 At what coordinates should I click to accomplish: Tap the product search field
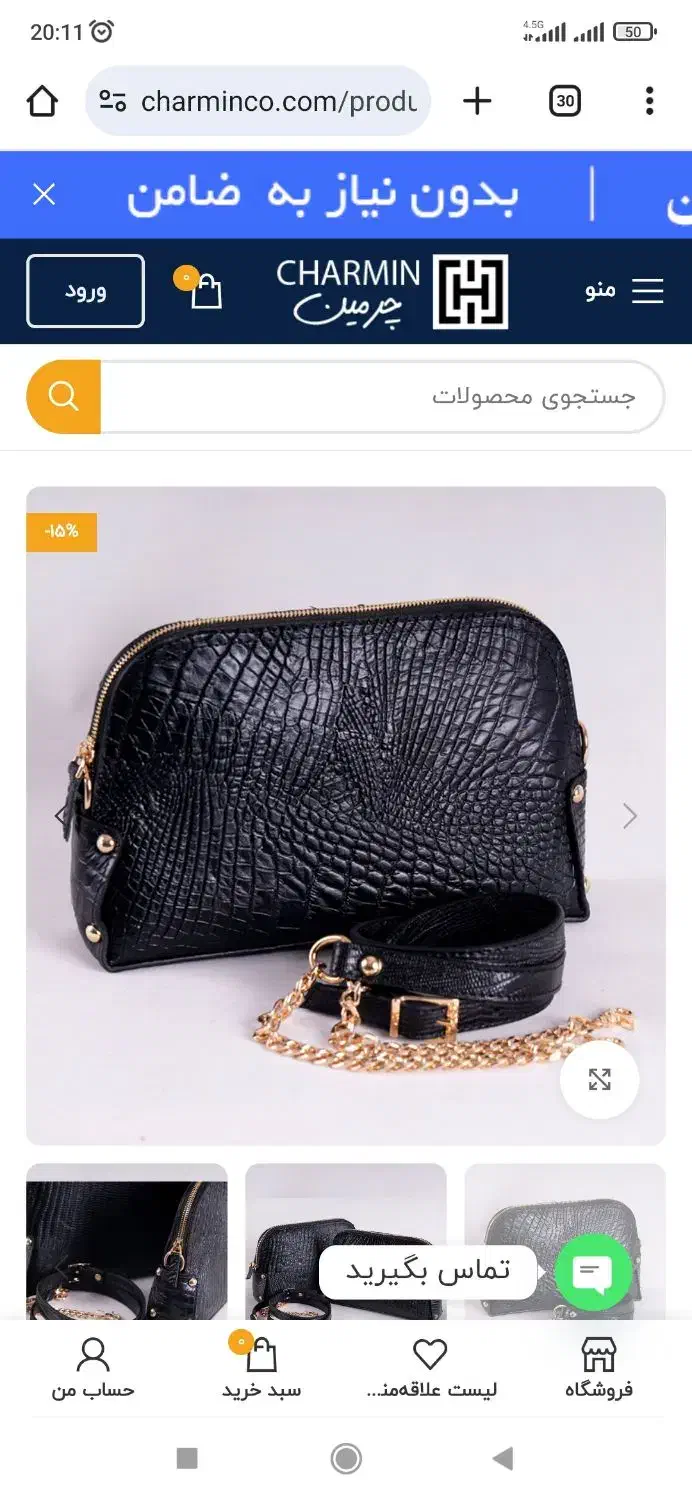coord(382,397)
